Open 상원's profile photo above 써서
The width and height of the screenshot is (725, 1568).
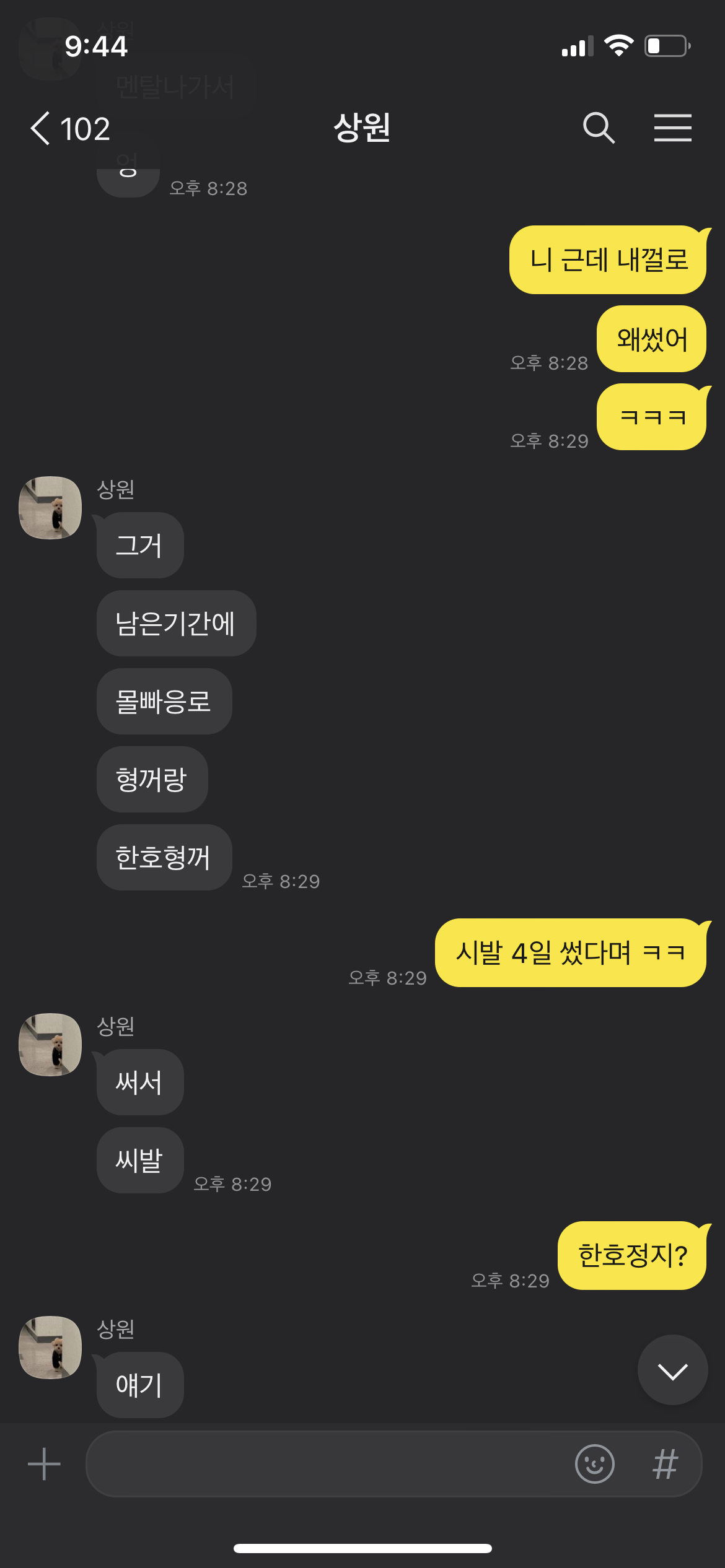click(x=50, y=1045)
